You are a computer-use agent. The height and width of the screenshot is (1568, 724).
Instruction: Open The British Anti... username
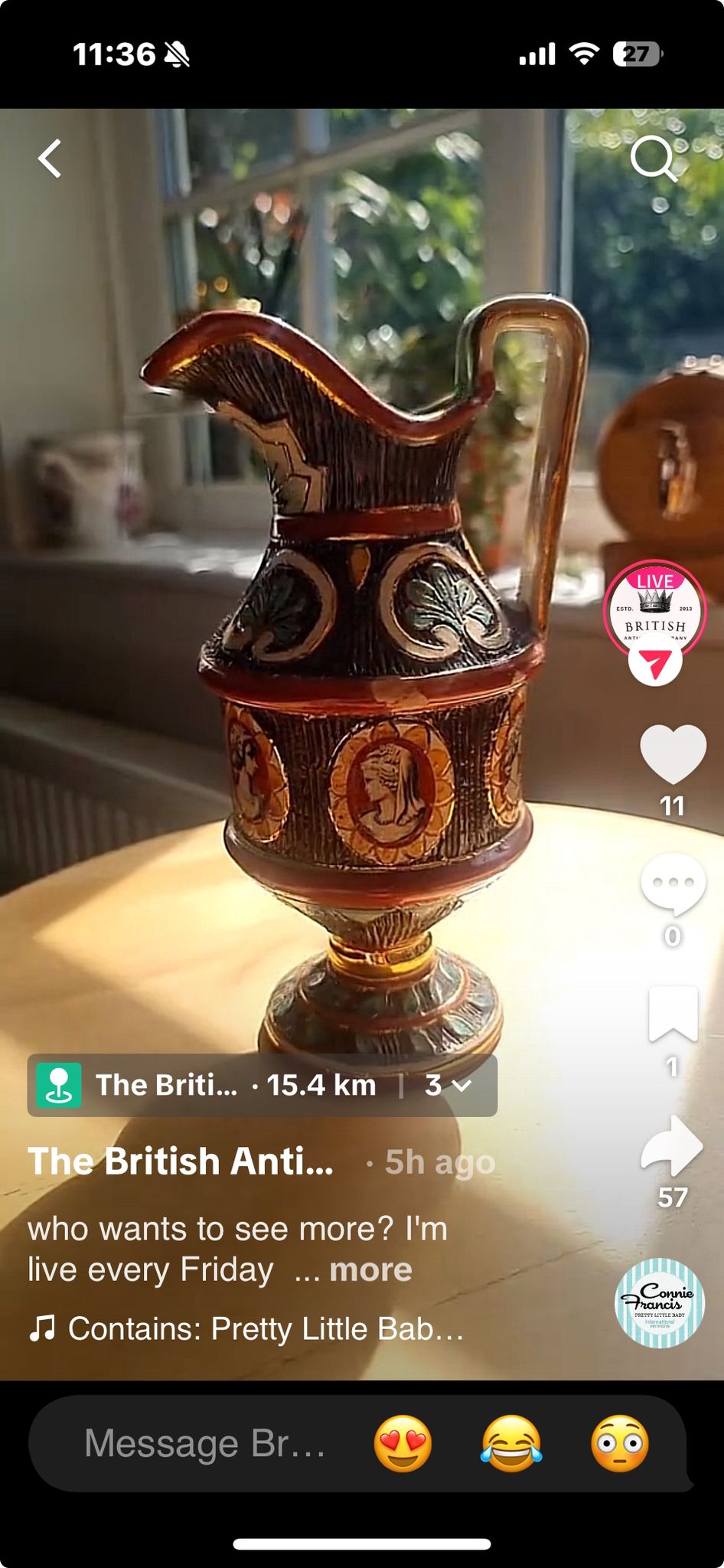[181, 1161]
